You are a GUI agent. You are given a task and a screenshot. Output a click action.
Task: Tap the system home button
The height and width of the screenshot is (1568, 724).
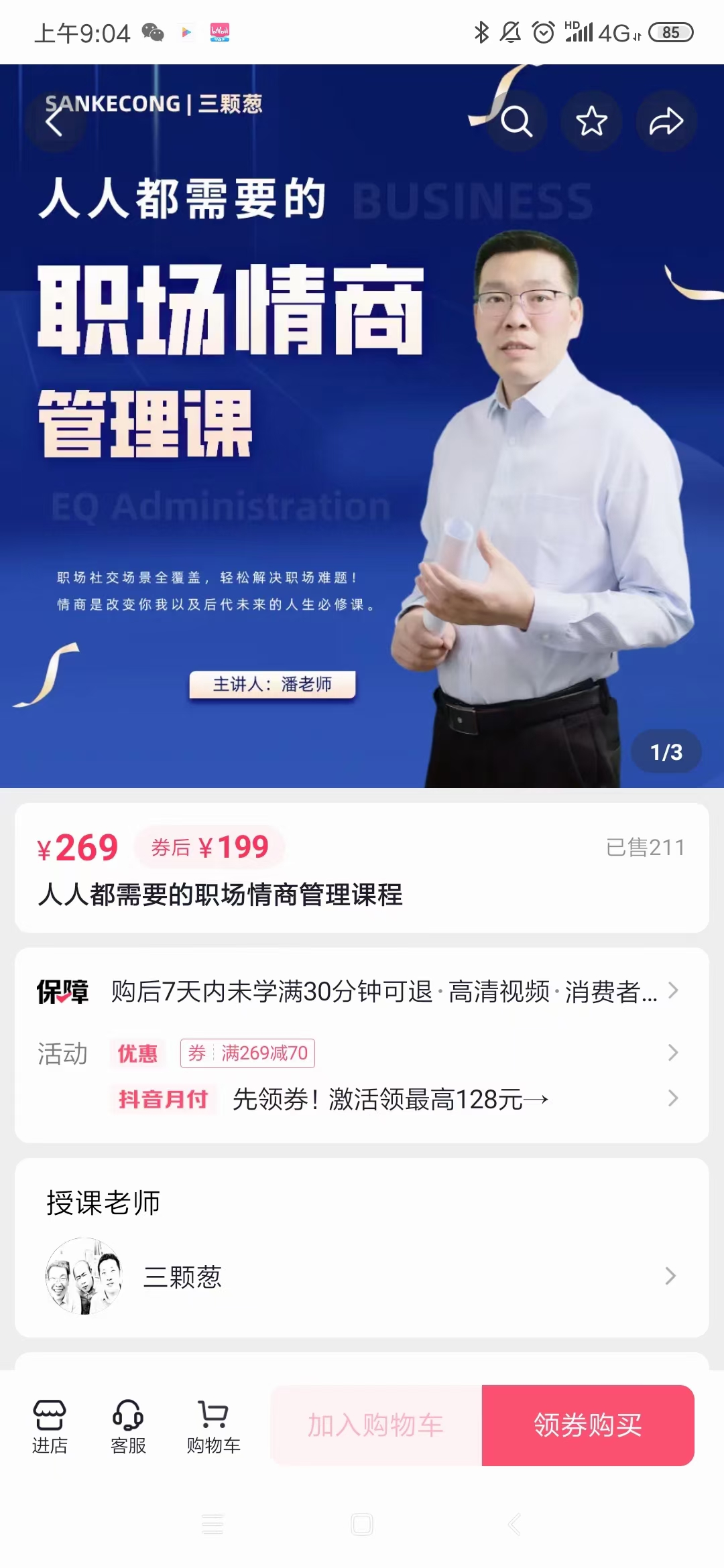point(362,1524)
